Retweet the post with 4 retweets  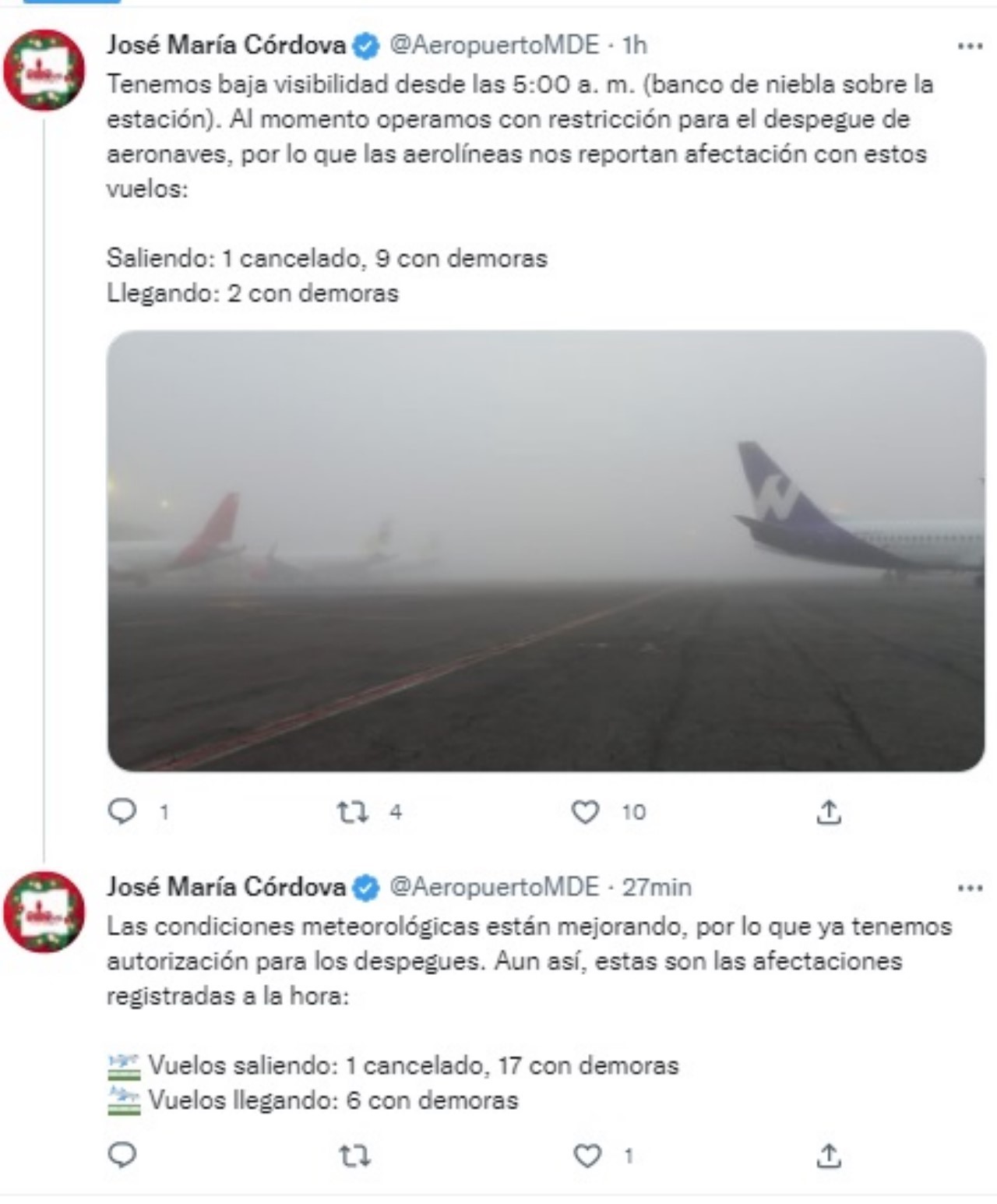353,813
